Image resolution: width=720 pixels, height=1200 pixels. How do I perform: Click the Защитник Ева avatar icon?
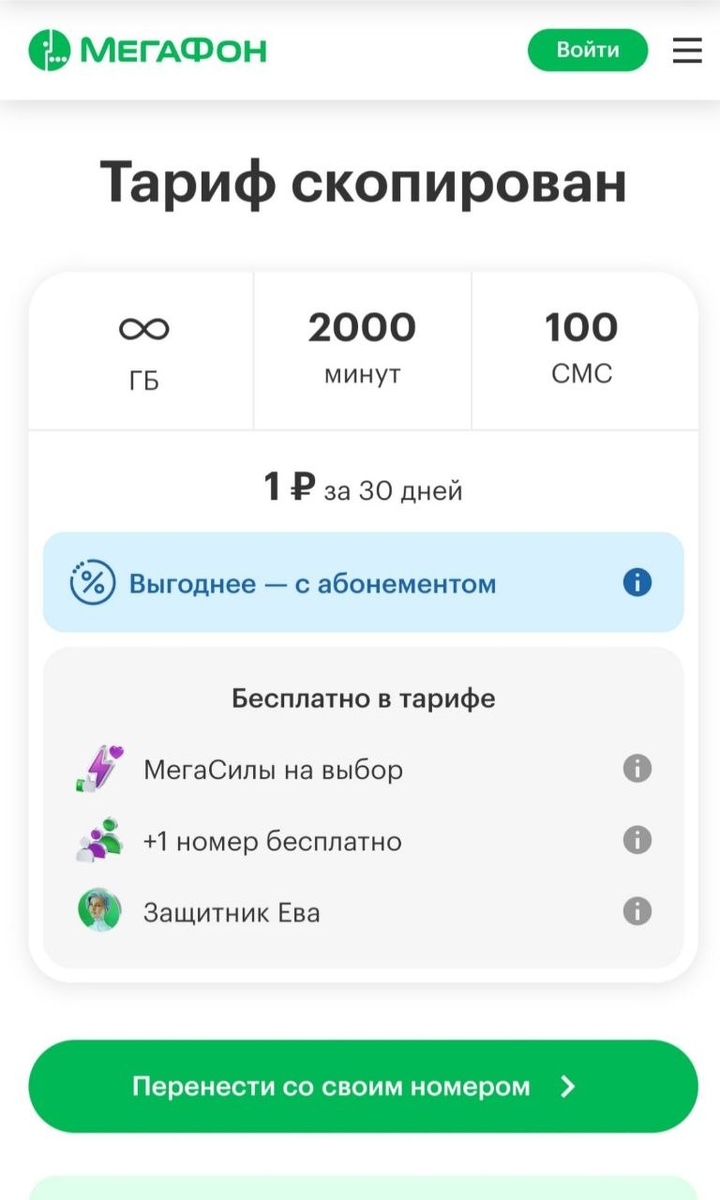coord(96,911)
